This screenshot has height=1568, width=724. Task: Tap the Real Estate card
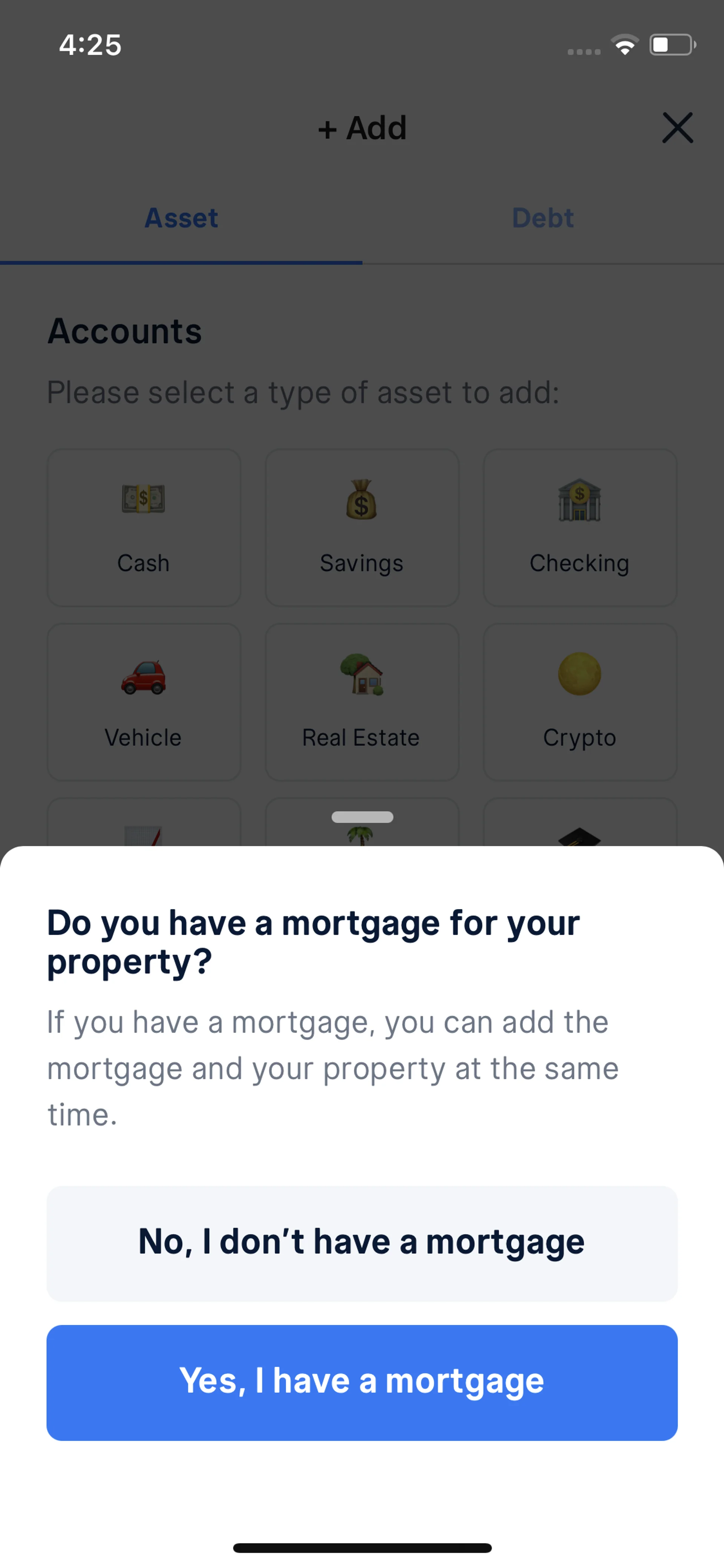362,702
